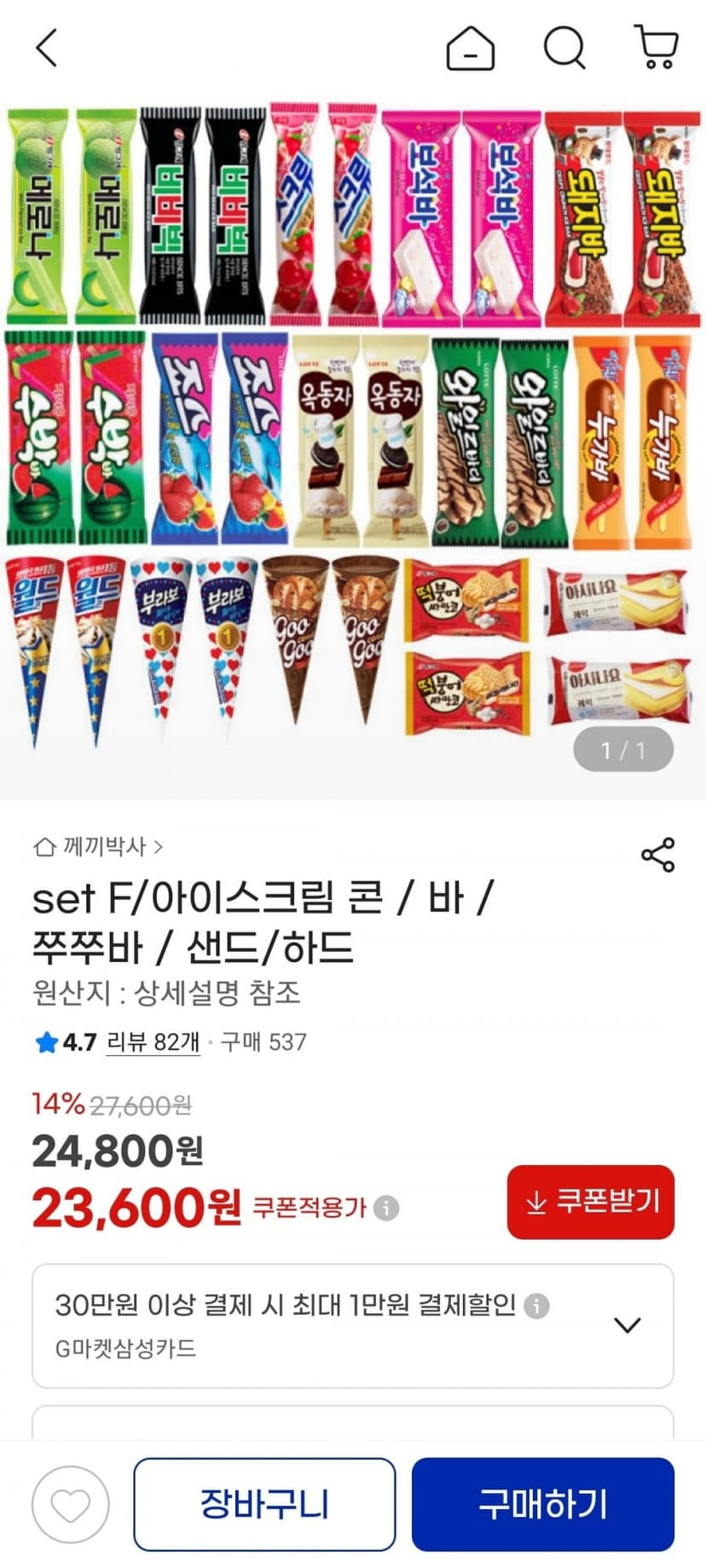
Task: Open the 리뷰 82개 reviews link
Action: tap(153, 1042)
